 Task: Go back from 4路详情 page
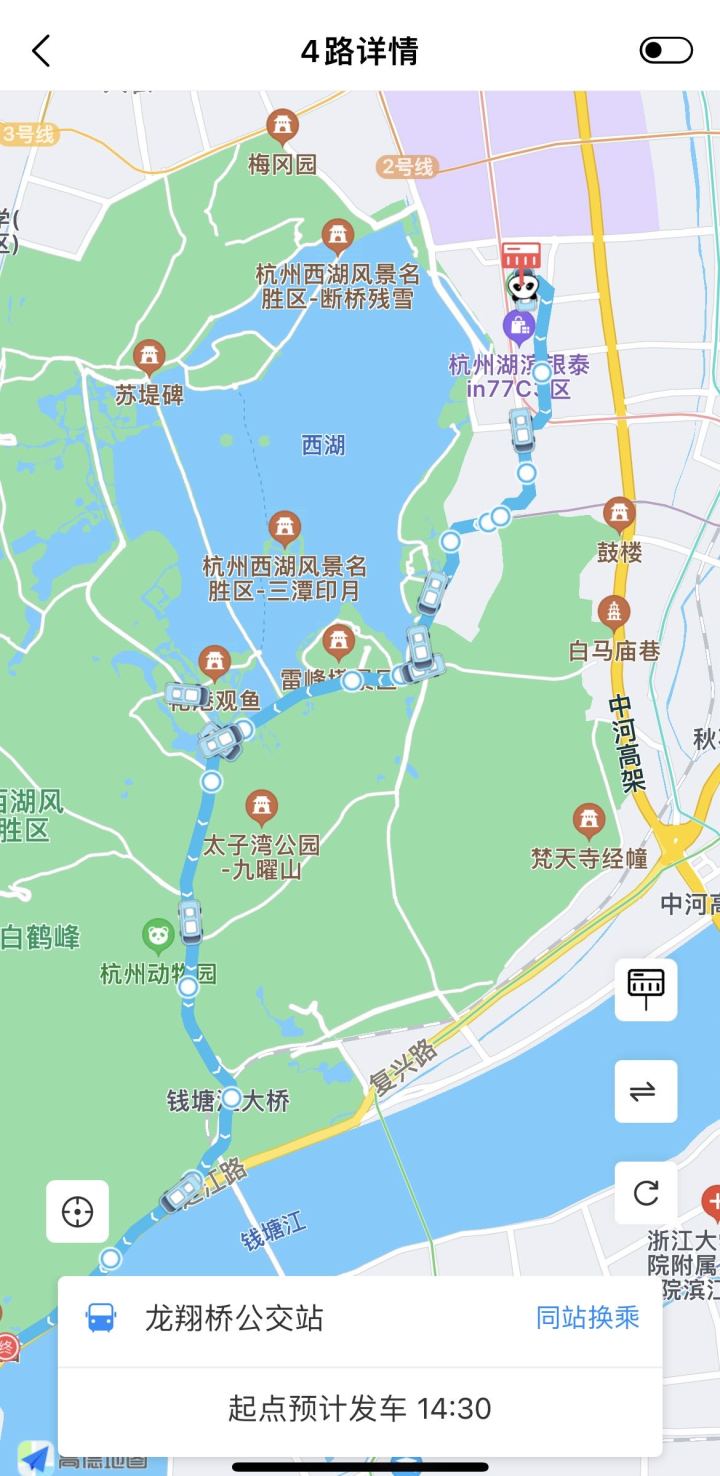pyautogui.click(x=41, y=50)
